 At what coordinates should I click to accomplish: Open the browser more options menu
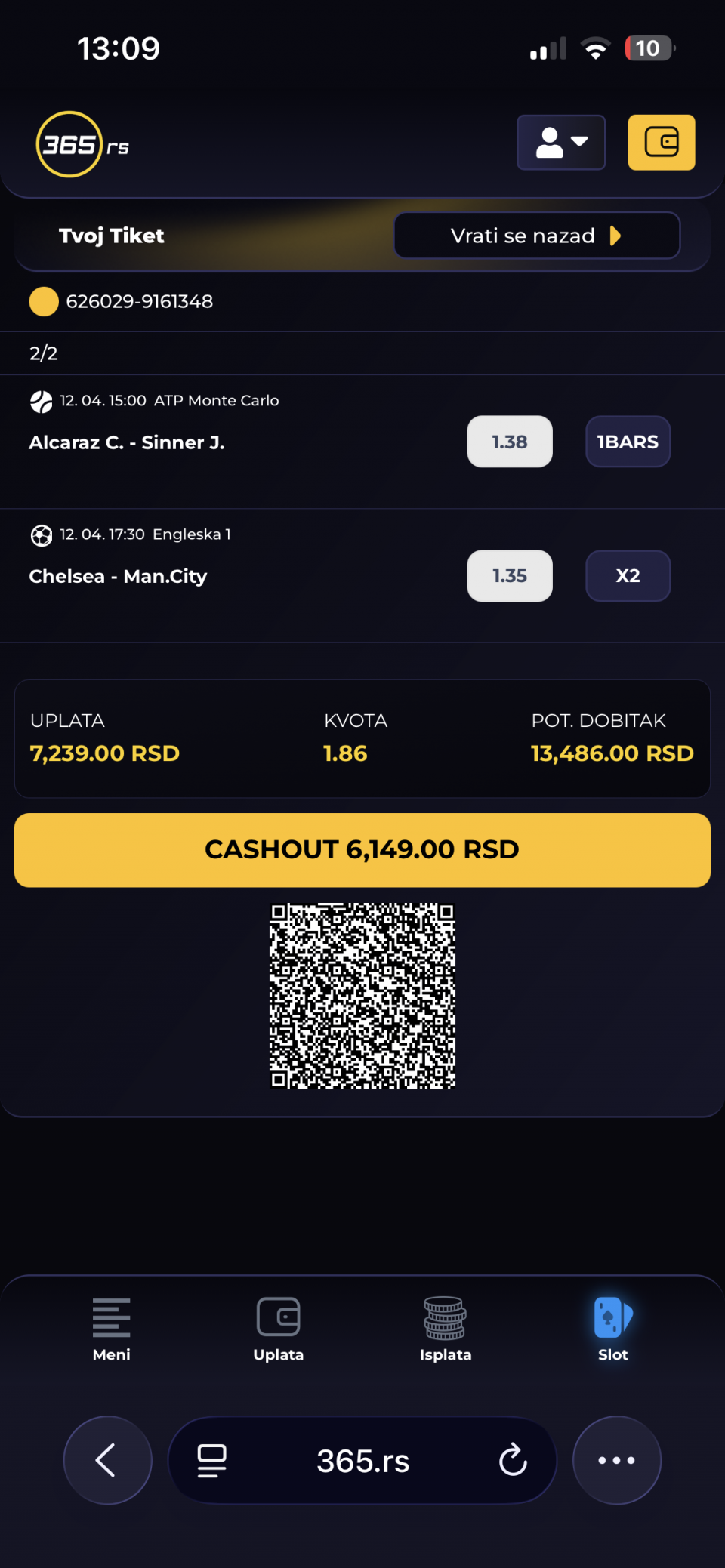click(x=616, y=1460)
